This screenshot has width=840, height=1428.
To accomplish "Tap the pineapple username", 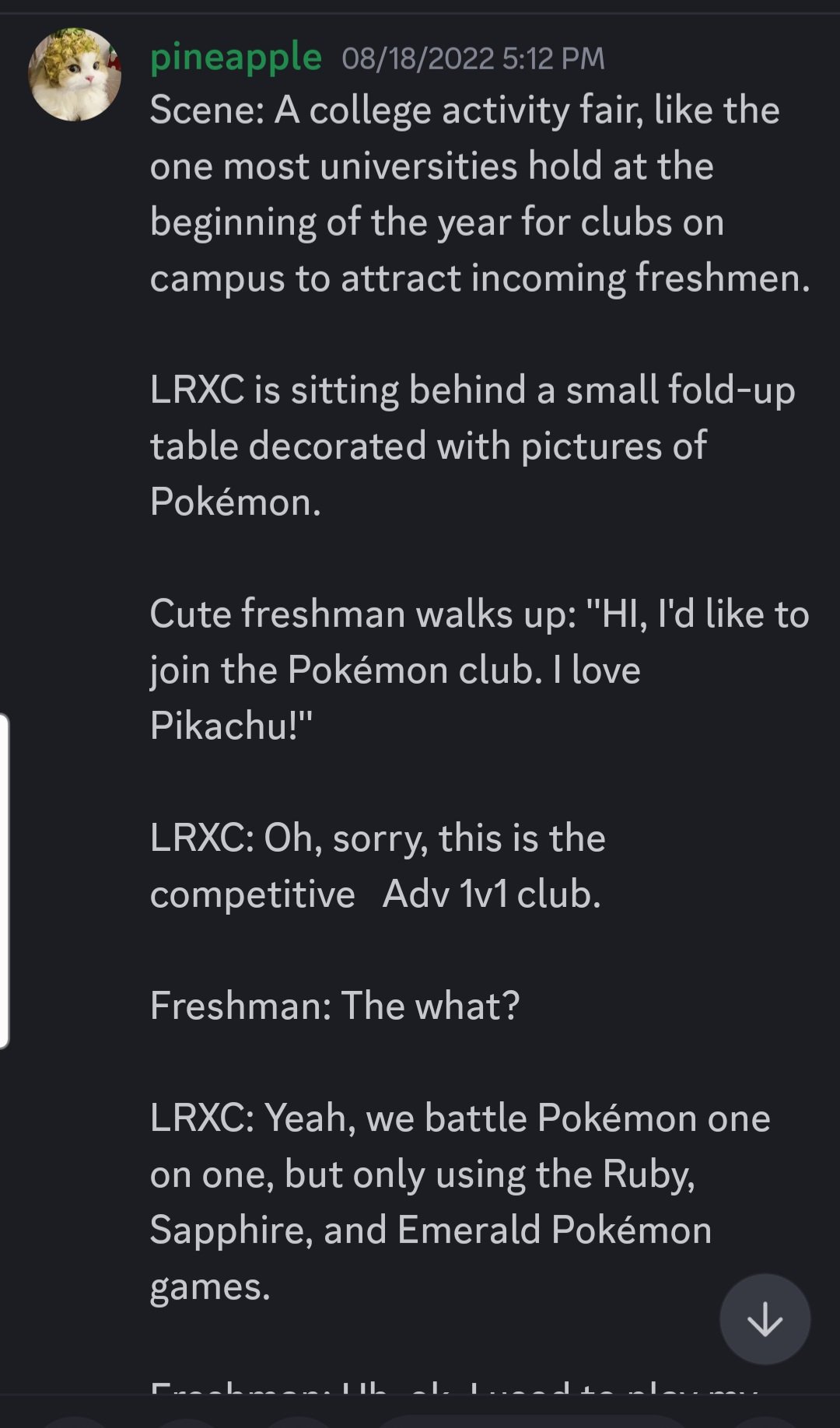I will coord(236,58).
